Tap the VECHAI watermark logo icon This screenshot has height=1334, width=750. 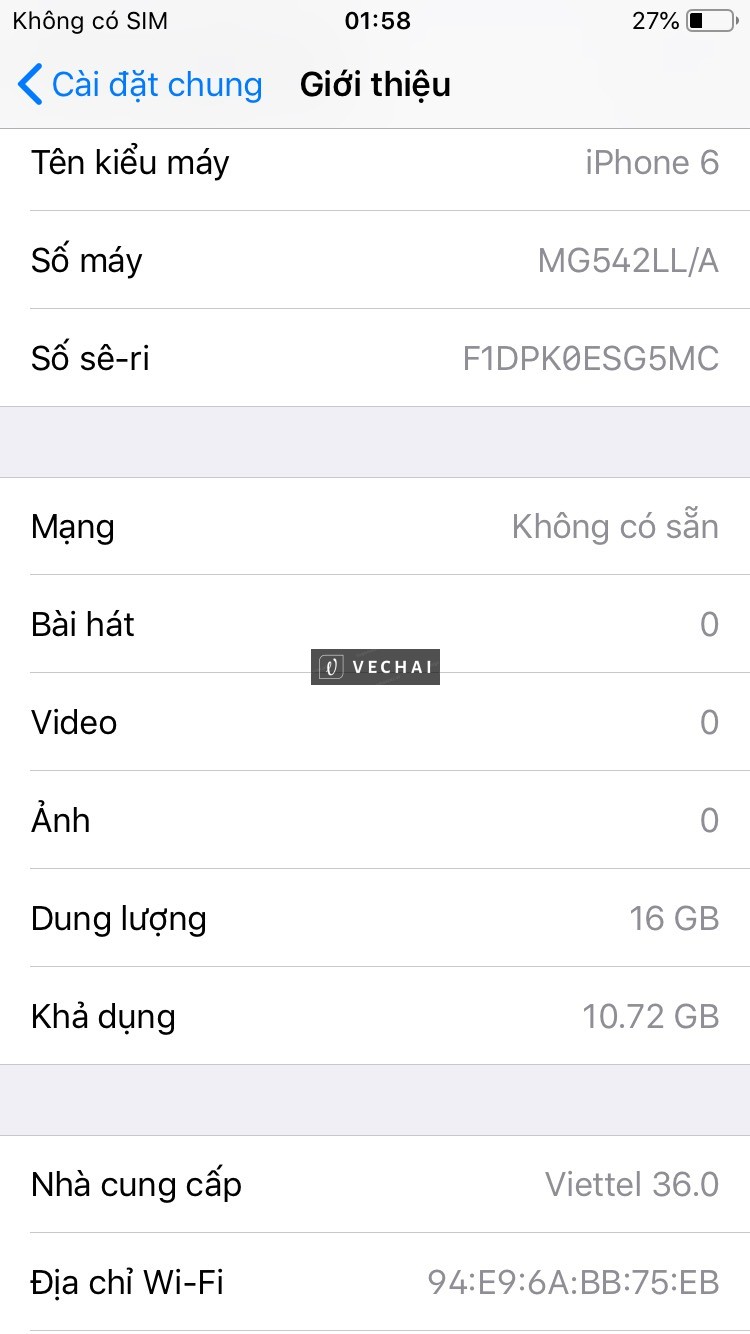click(330, 666)
